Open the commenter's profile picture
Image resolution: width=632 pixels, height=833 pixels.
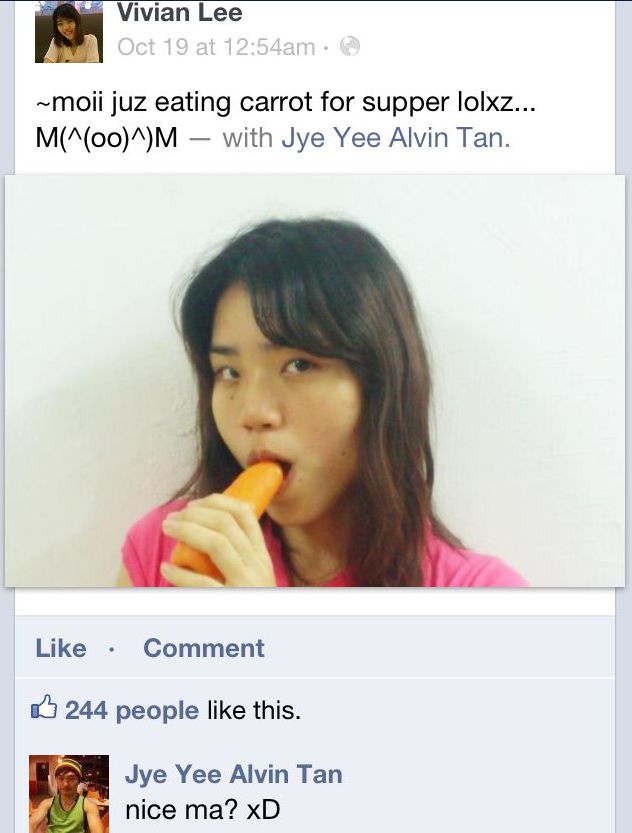coord(68,794)
